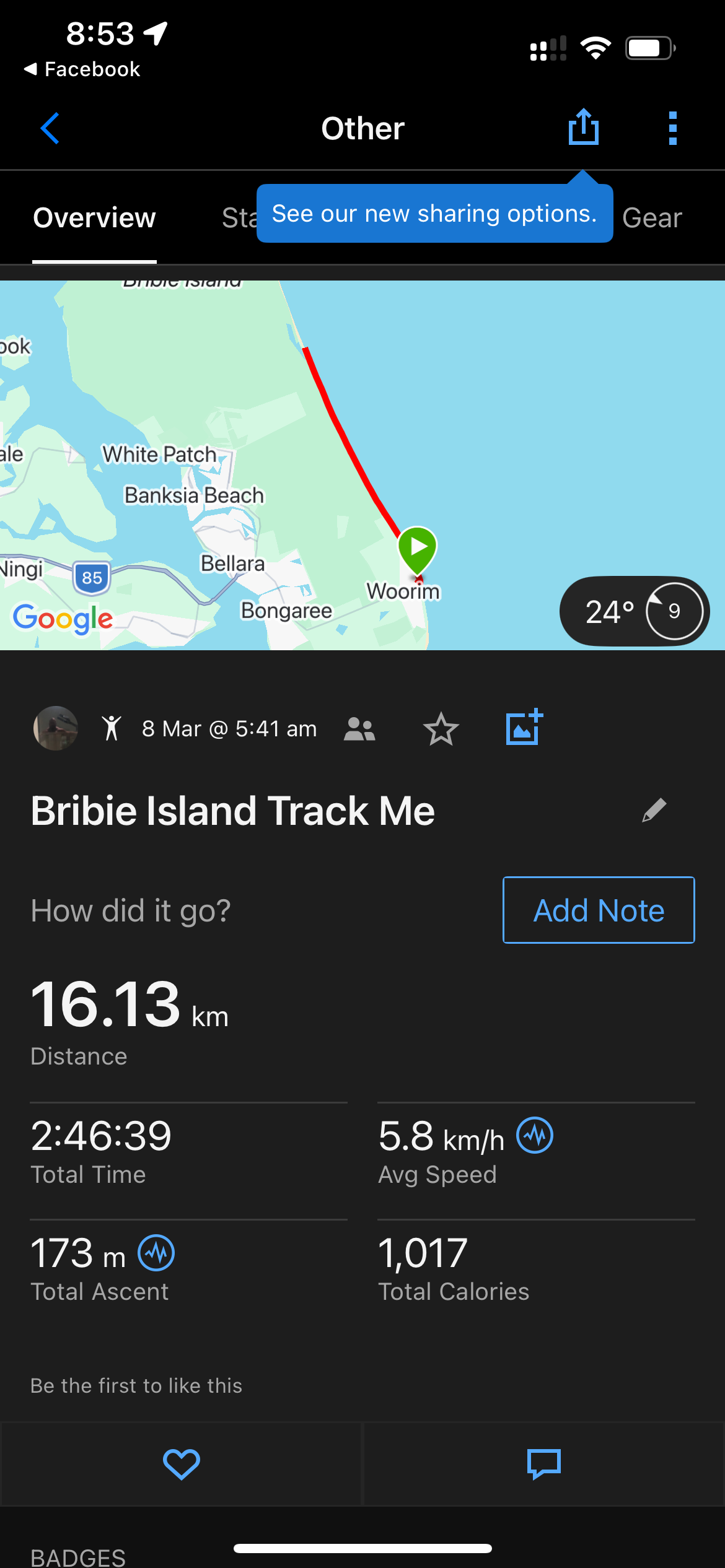Switch to the Gear tab
725x1568 pixels.
[x=651, y=218]
